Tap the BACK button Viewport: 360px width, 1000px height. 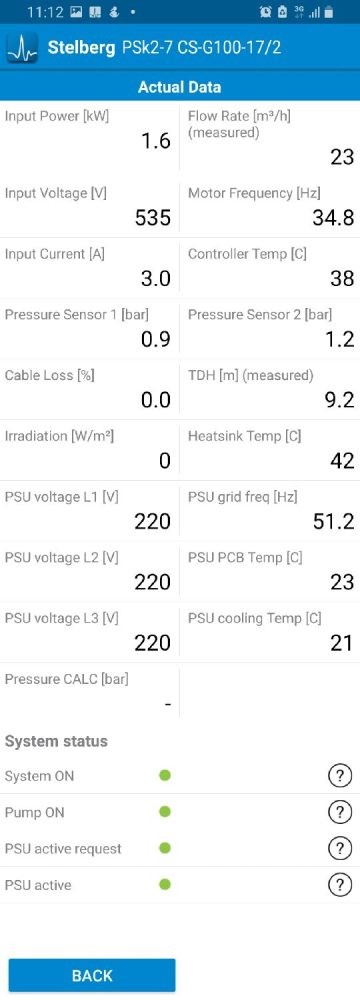click(x=92, y=975)
